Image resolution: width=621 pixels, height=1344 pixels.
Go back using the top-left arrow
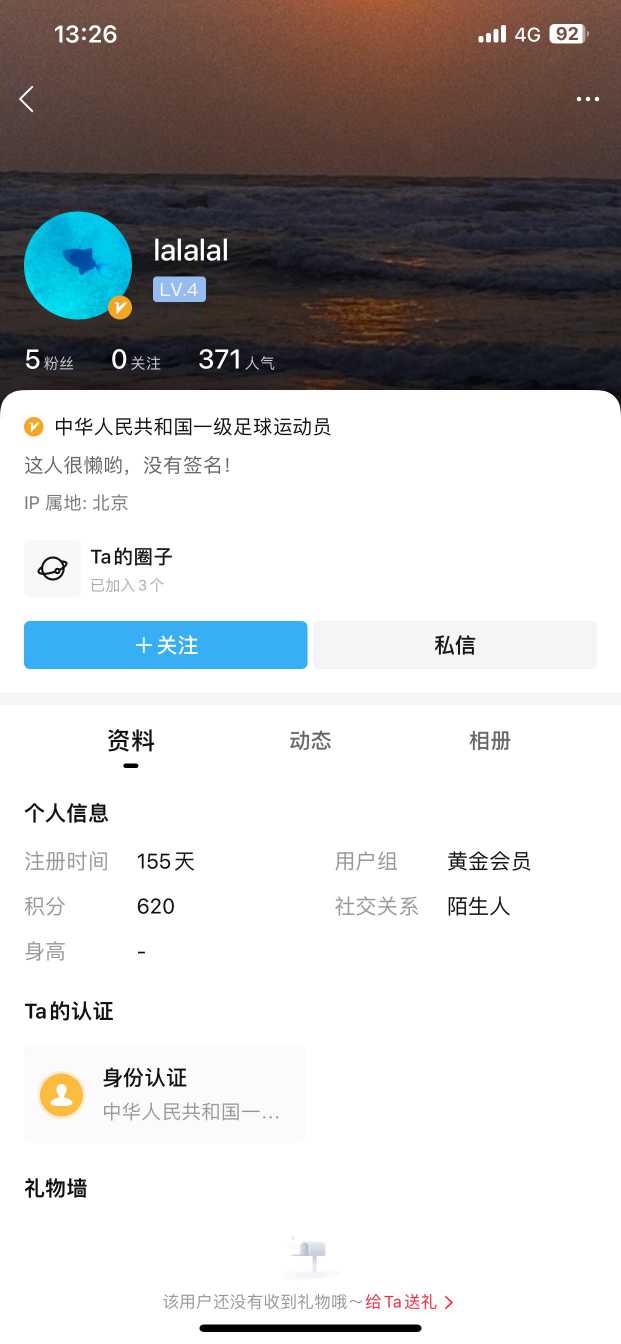27,99
